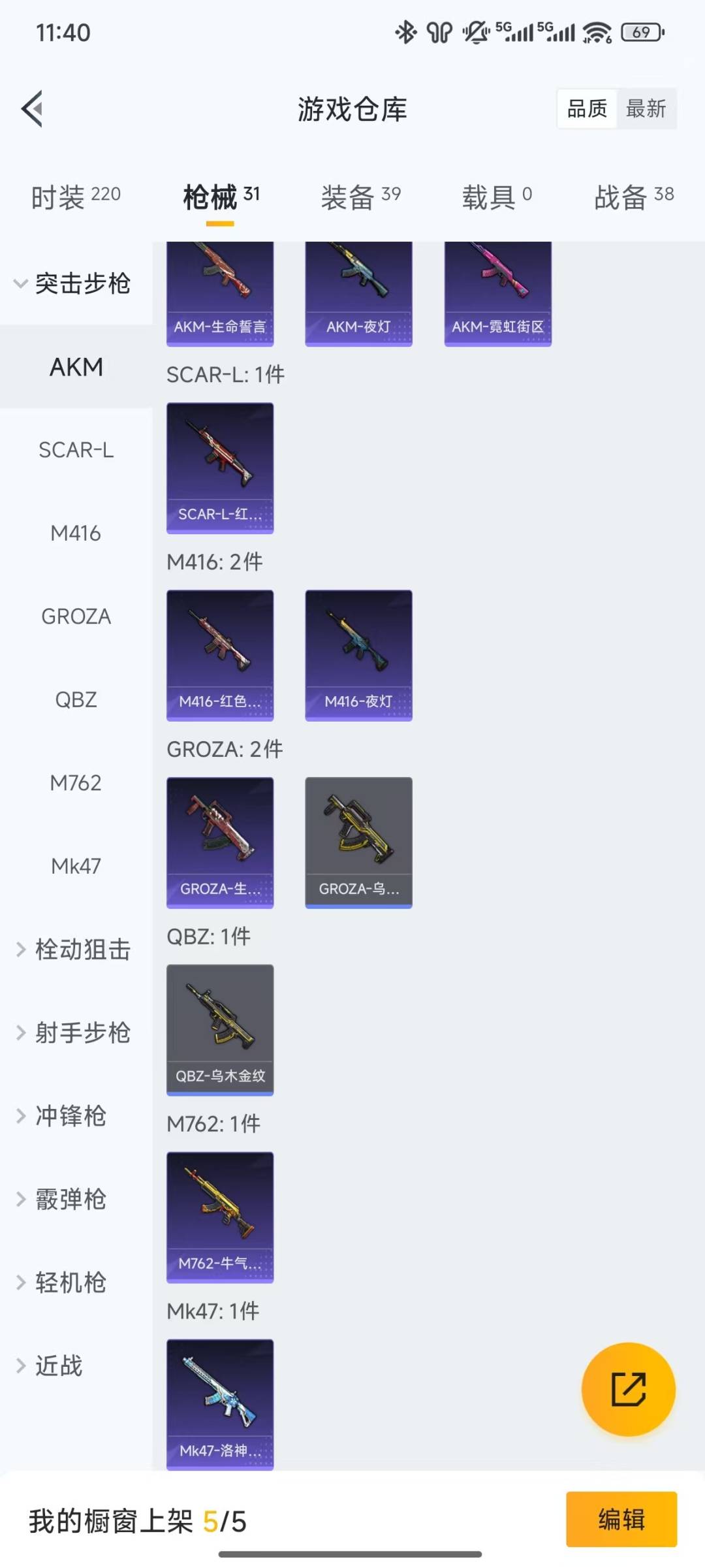The height and width of the screenshot is (1568, 705).
Task: Open the 战备 tab
Action: (633, 197)
